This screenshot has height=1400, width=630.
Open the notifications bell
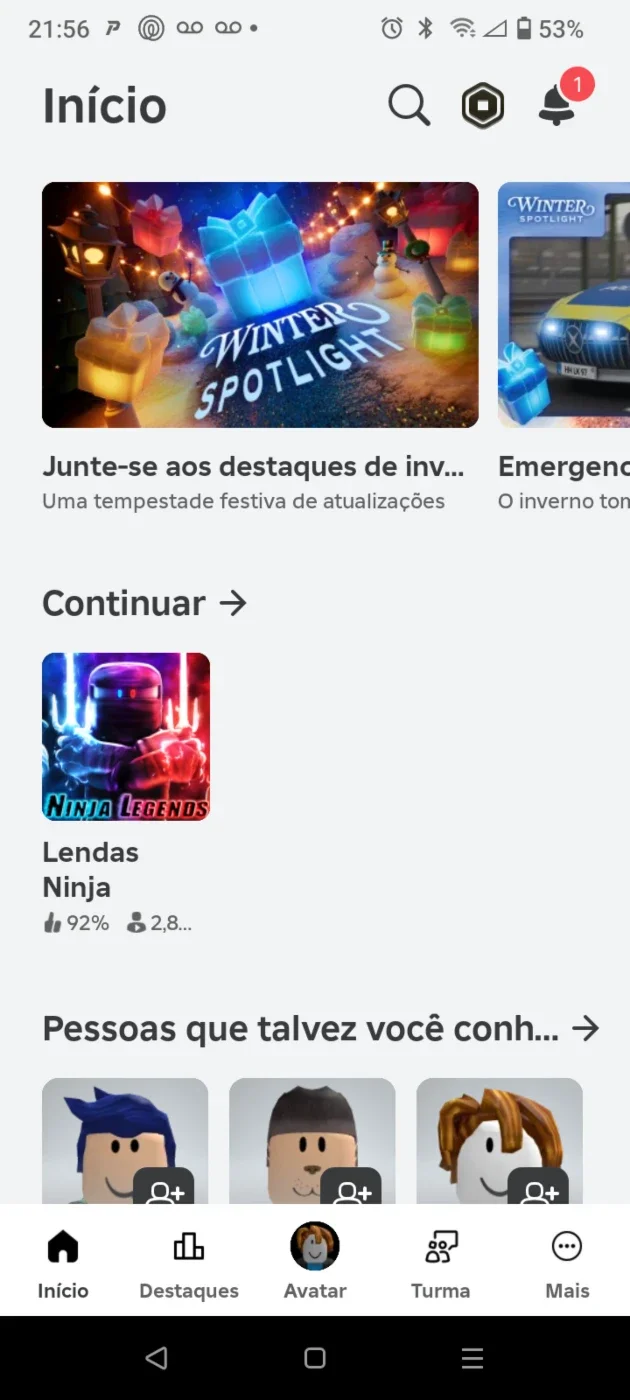pos(557,104)
